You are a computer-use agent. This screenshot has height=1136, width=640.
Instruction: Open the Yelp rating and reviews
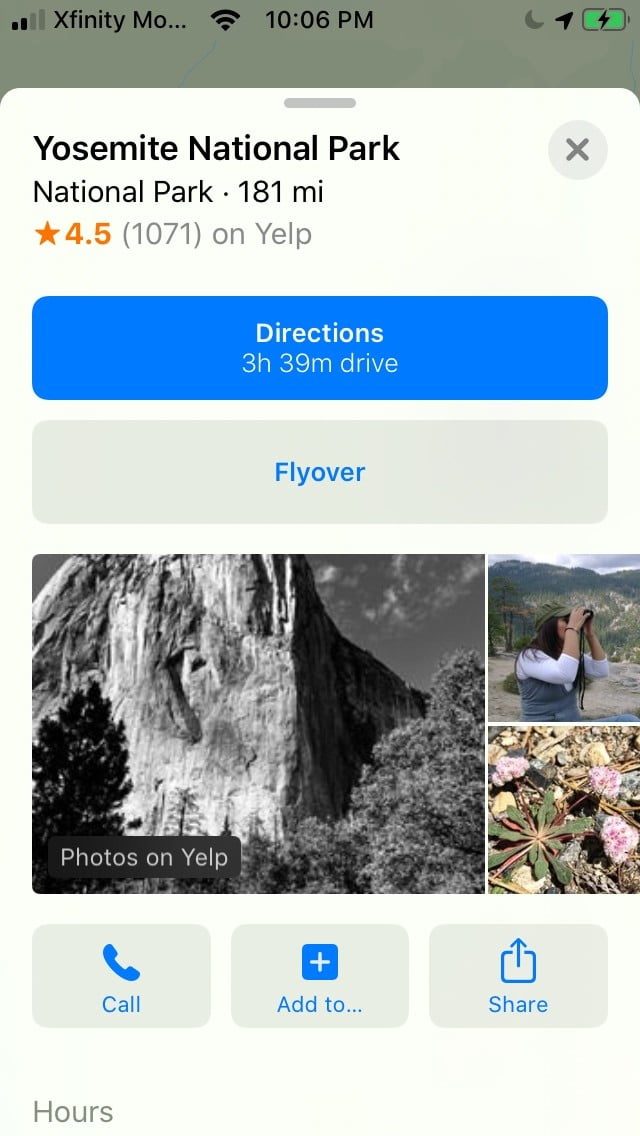172,235
